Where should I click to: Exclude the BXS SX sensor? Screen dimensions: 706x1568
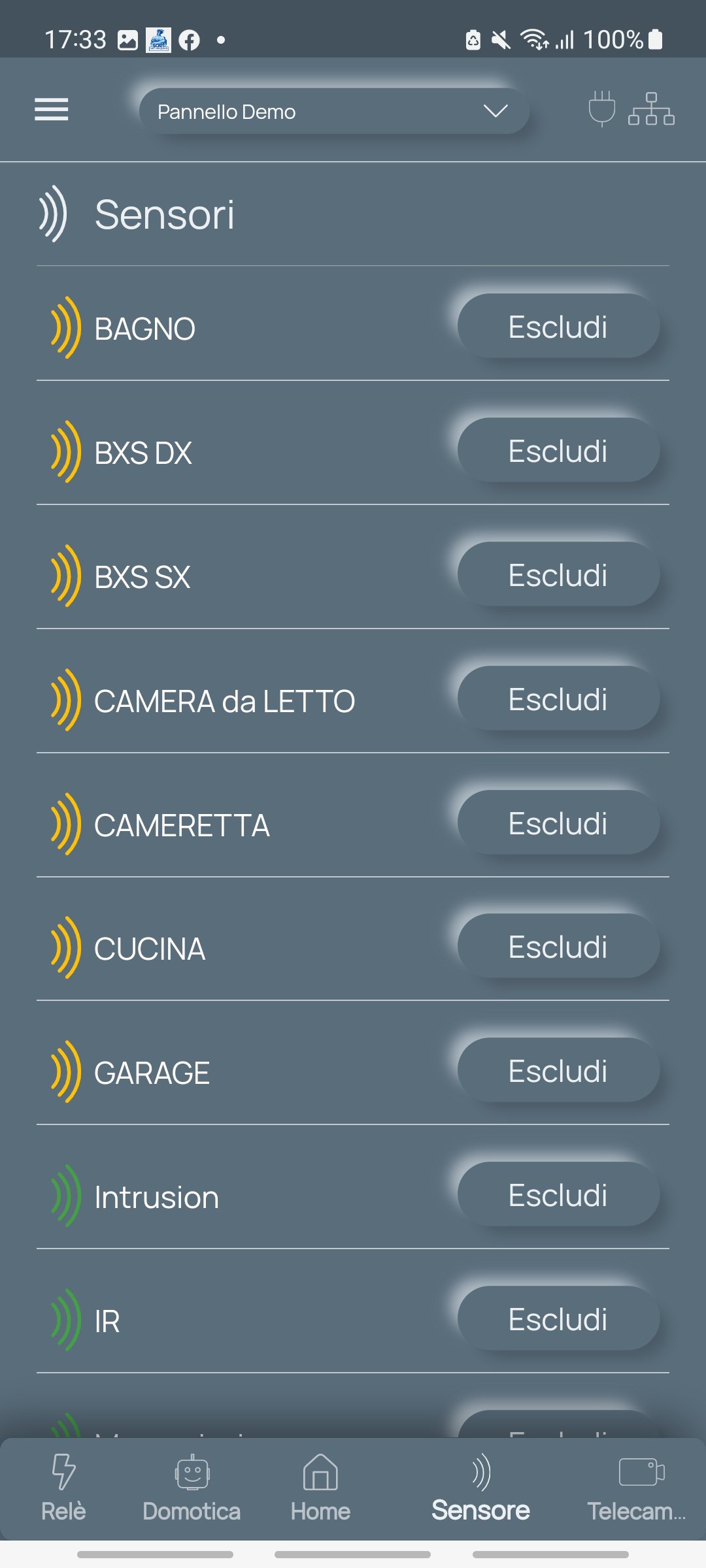pyautogui.click(x=558, y=575)
